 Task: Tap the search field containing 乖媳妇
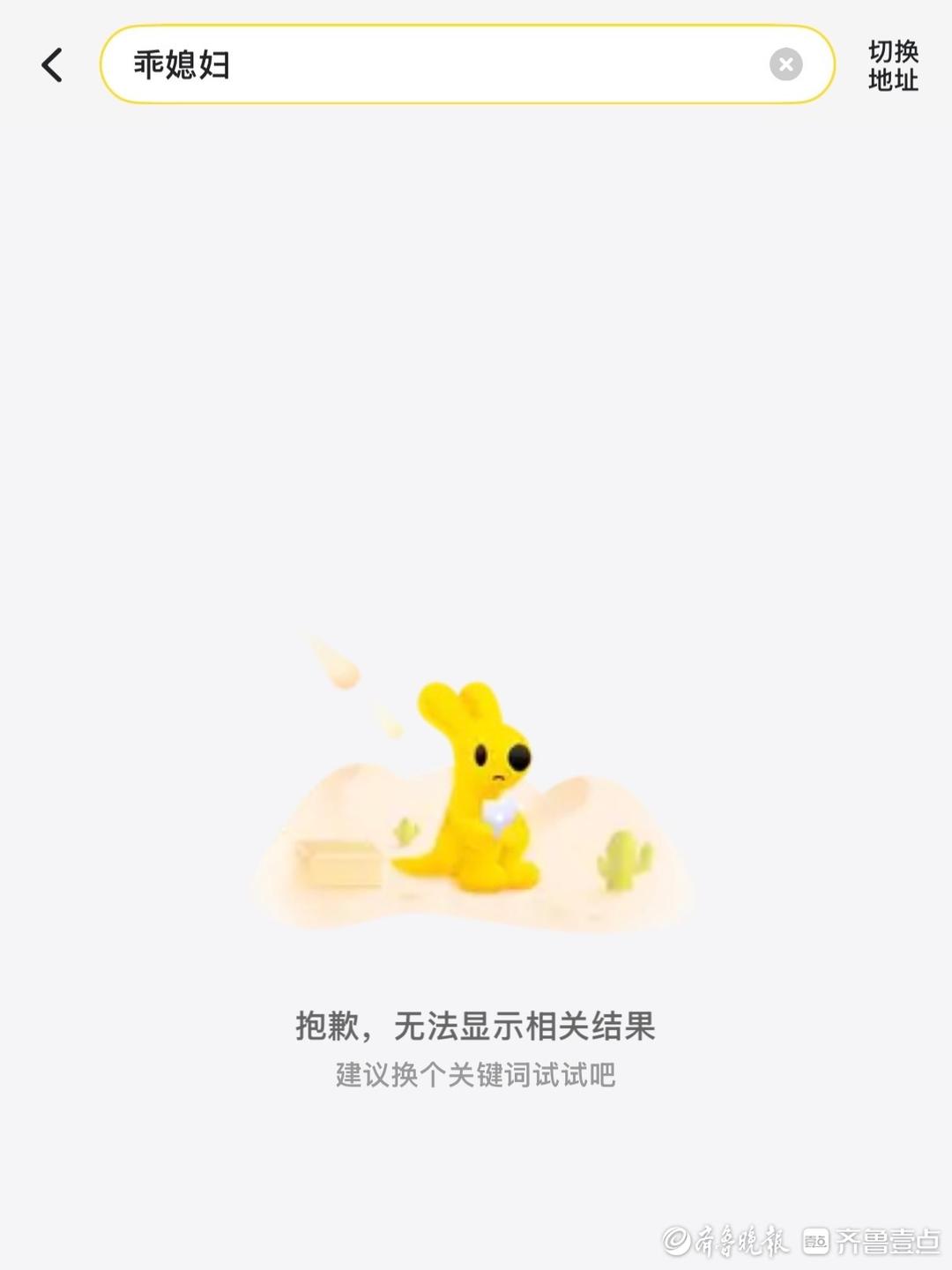[441, 65]
